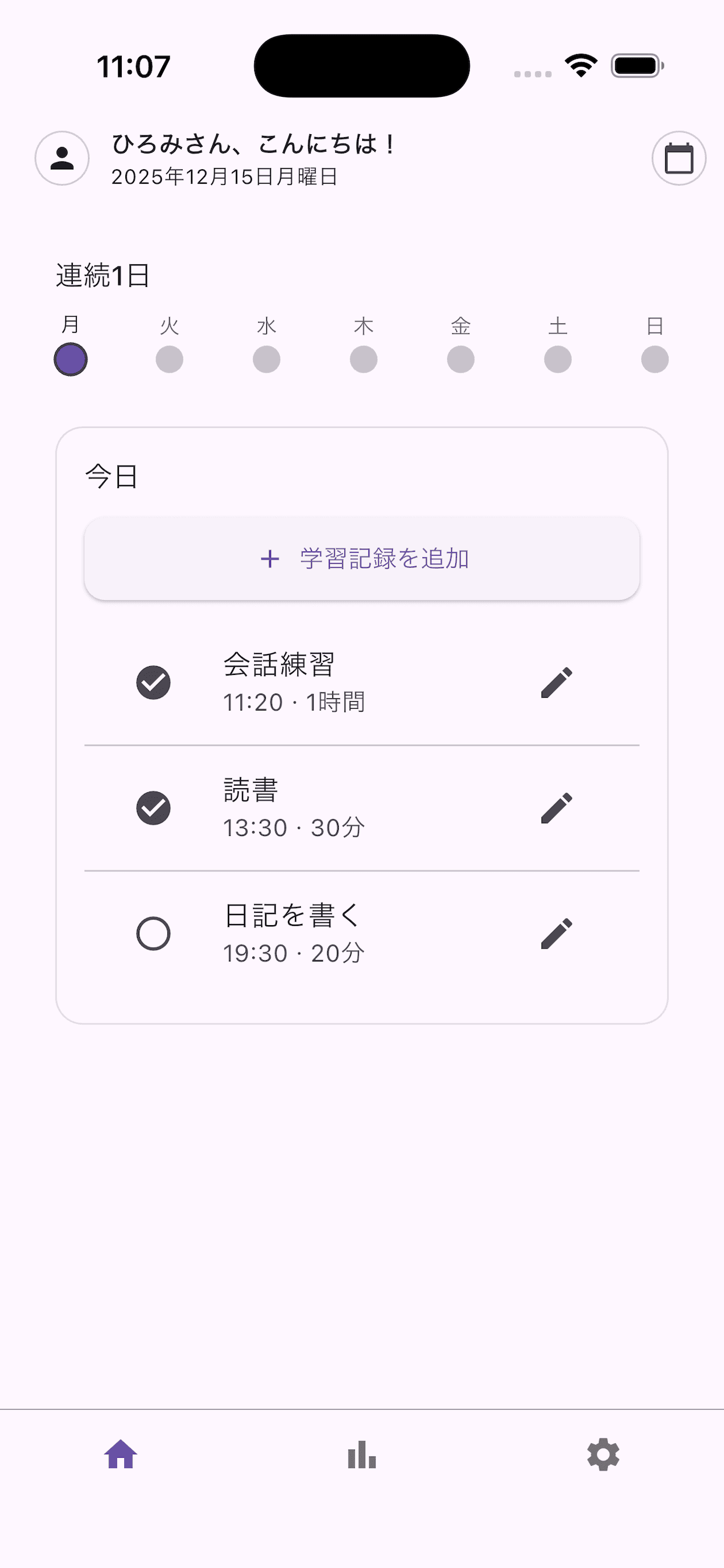Tap Sunday's streak dot under 日
The height and width of the screenshot is (1568, 724).
(654, 359)
